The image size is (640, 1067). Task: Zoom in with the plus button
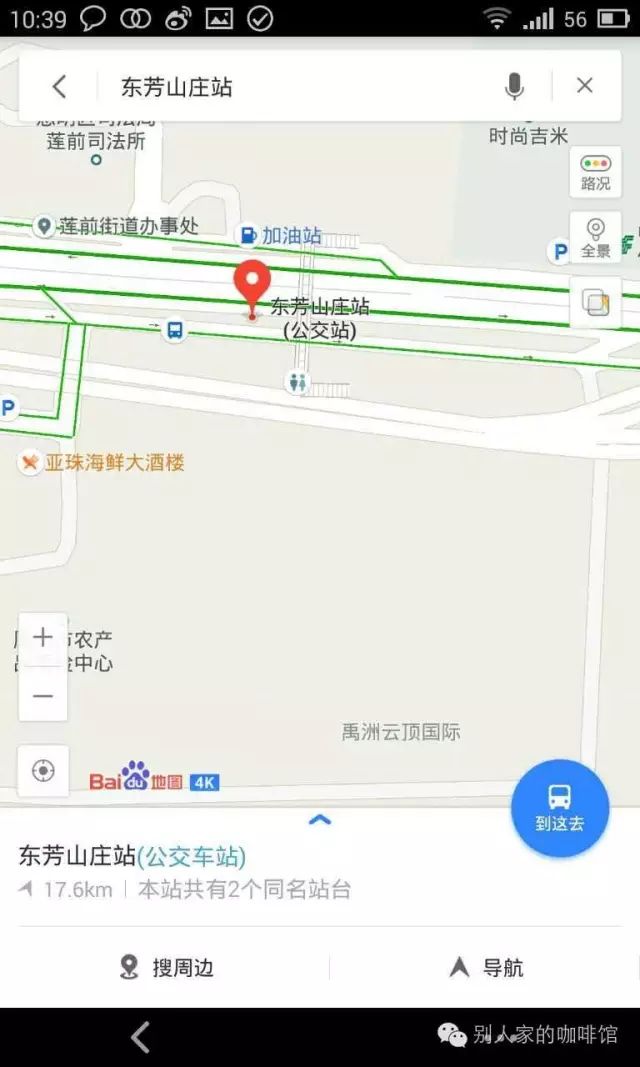(43, 638)
